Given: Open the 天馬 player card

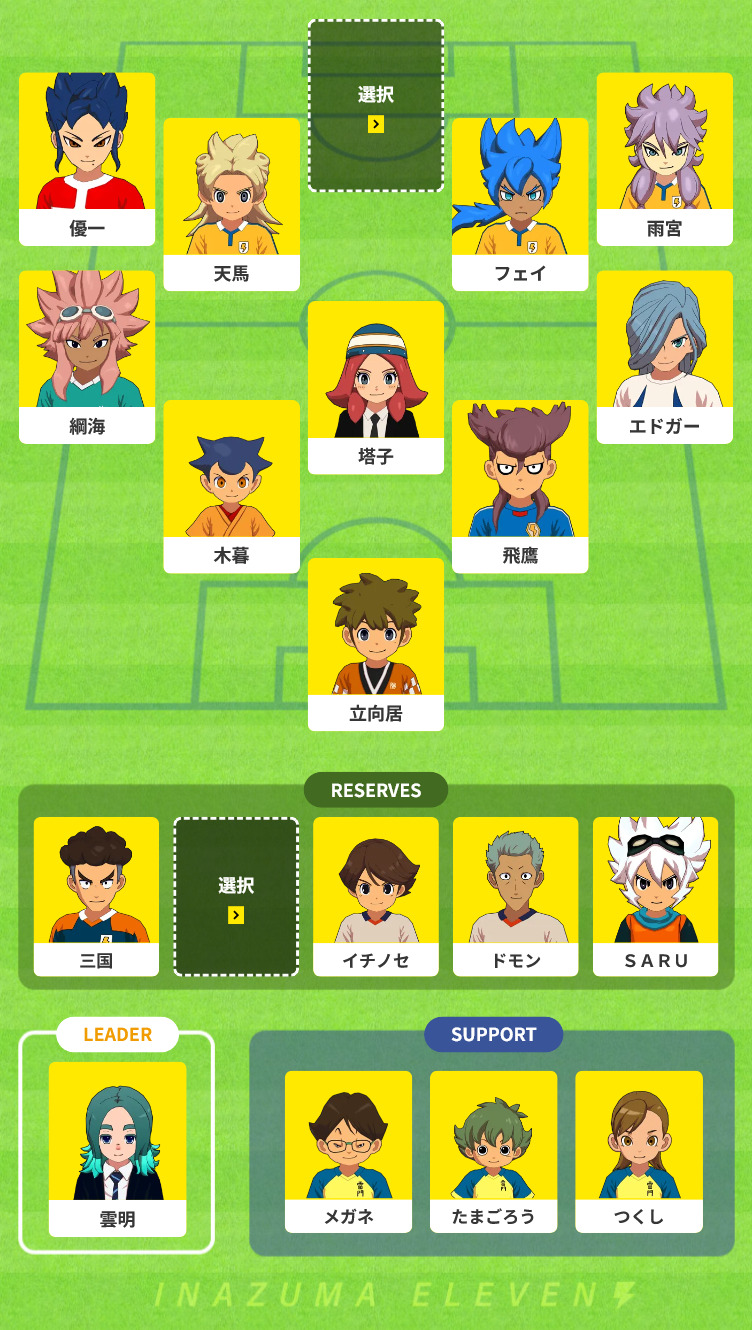Looking at the screenshot, I should click(x=232, y=205).
